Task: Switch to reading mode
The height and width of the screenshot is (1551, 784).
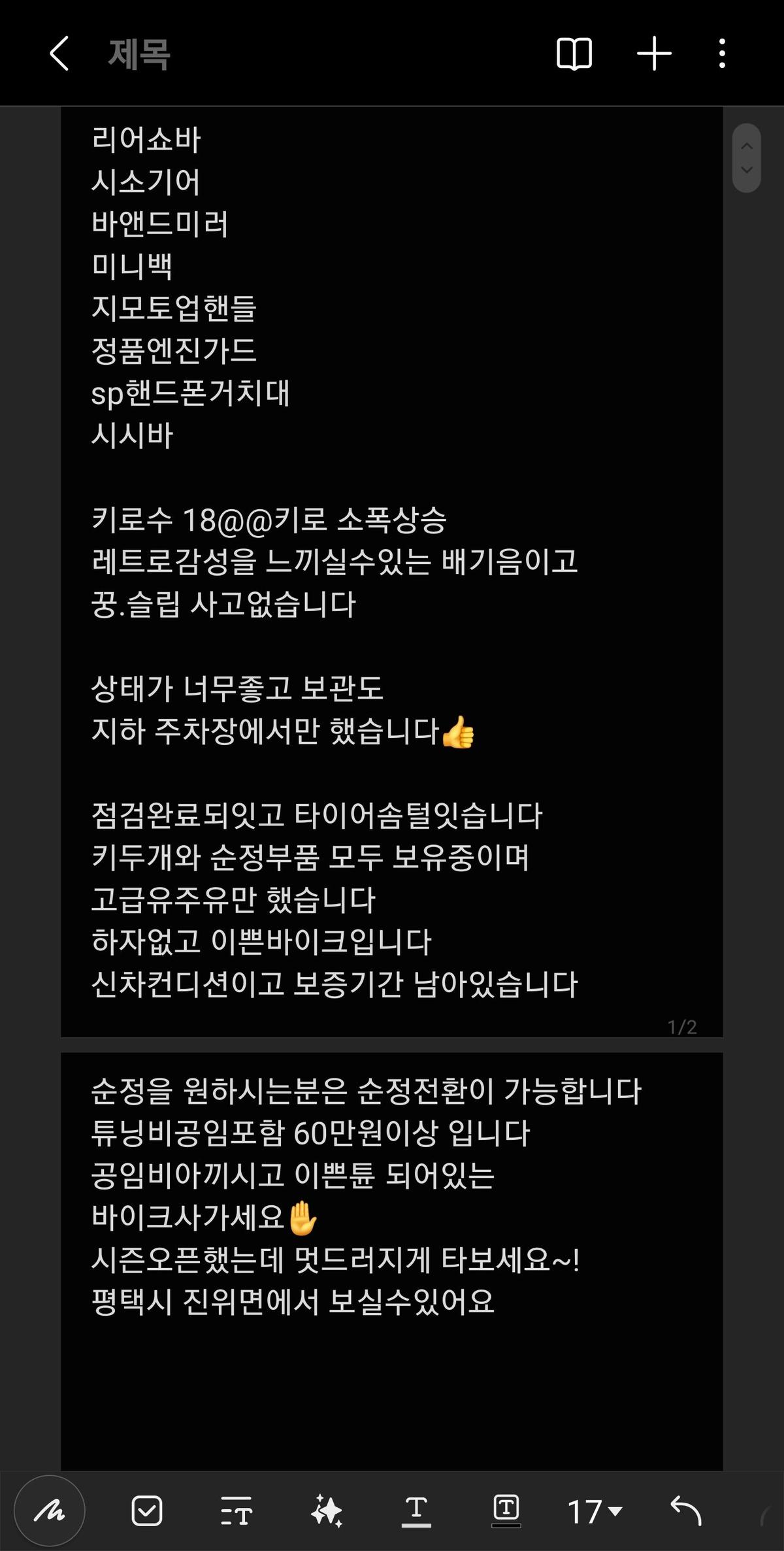Action: [574, 54]
